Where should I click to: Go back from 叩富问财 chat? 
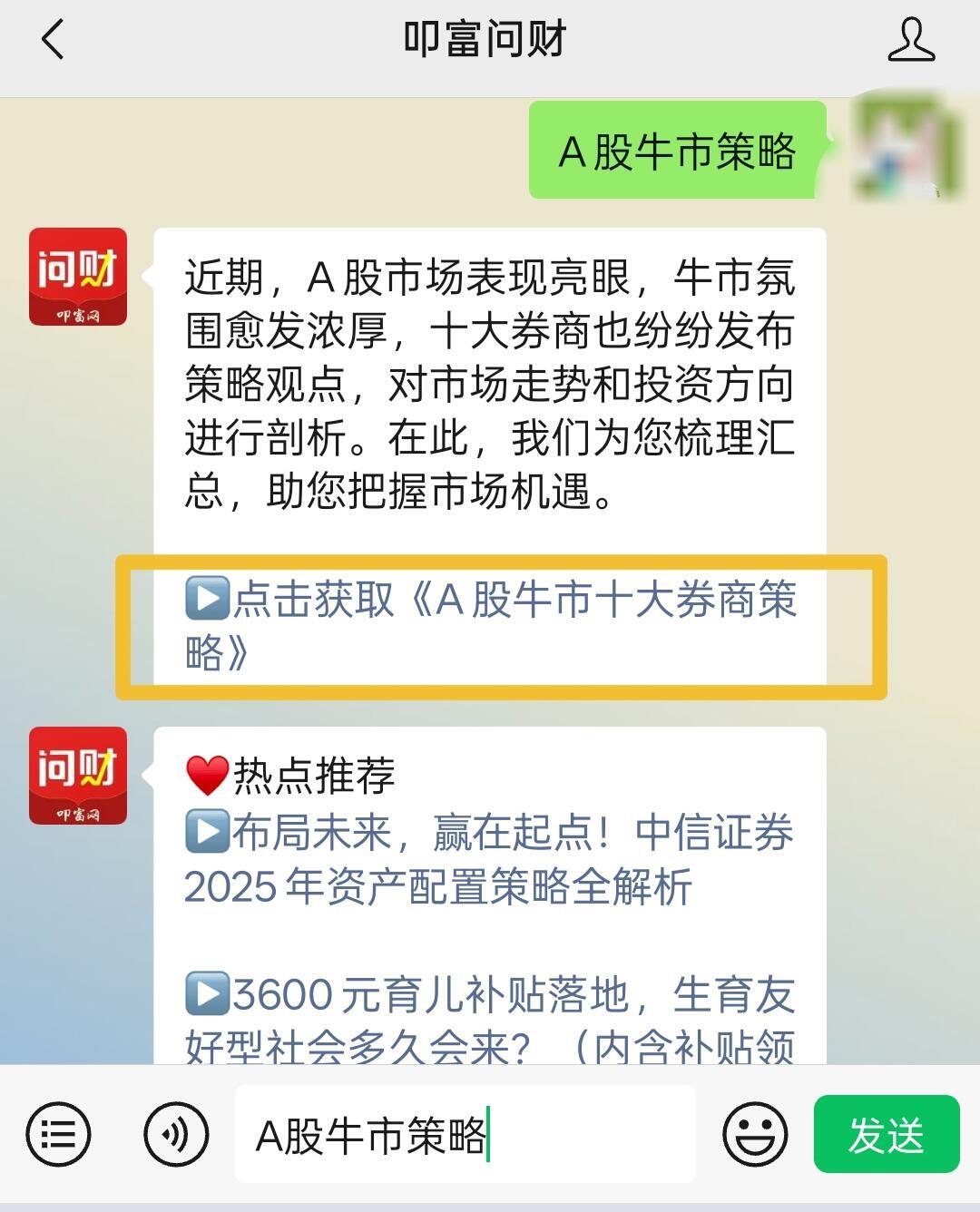(53, 40)
